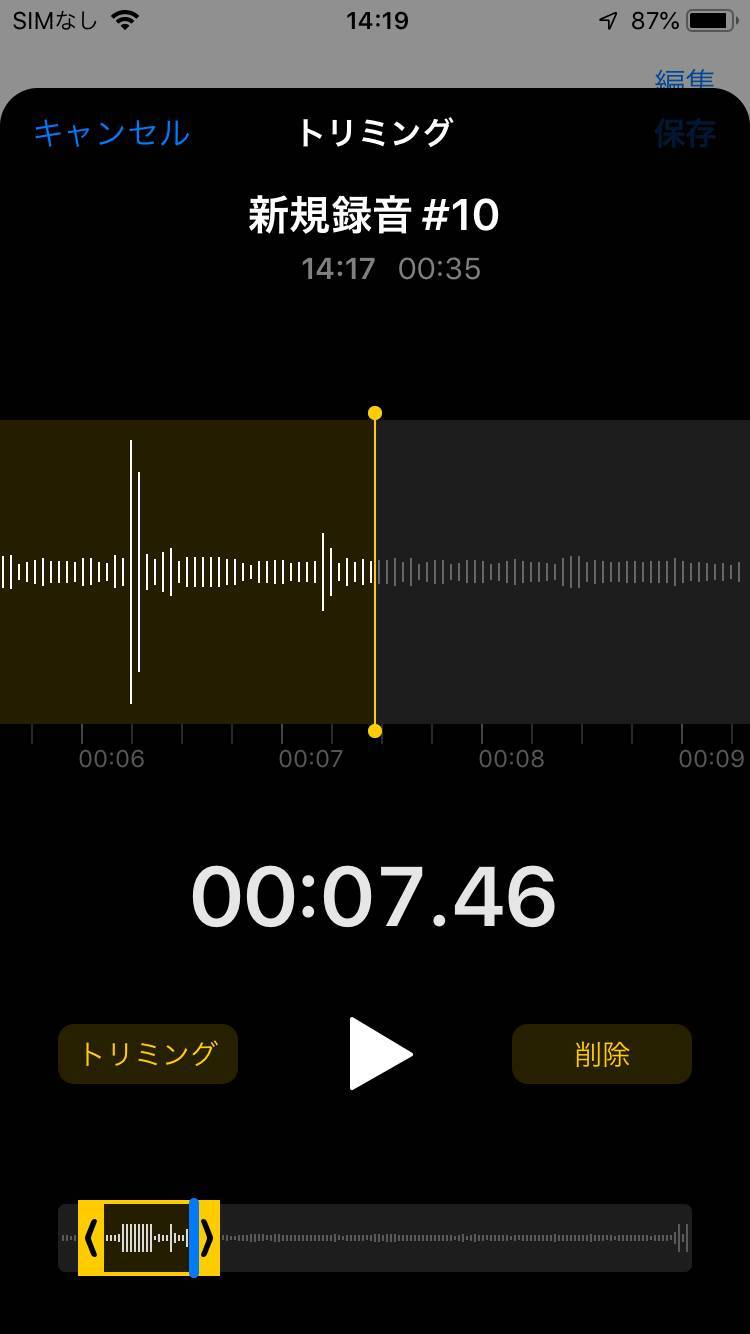Tap the right yellow trim handle

(x=208, y=1238)
